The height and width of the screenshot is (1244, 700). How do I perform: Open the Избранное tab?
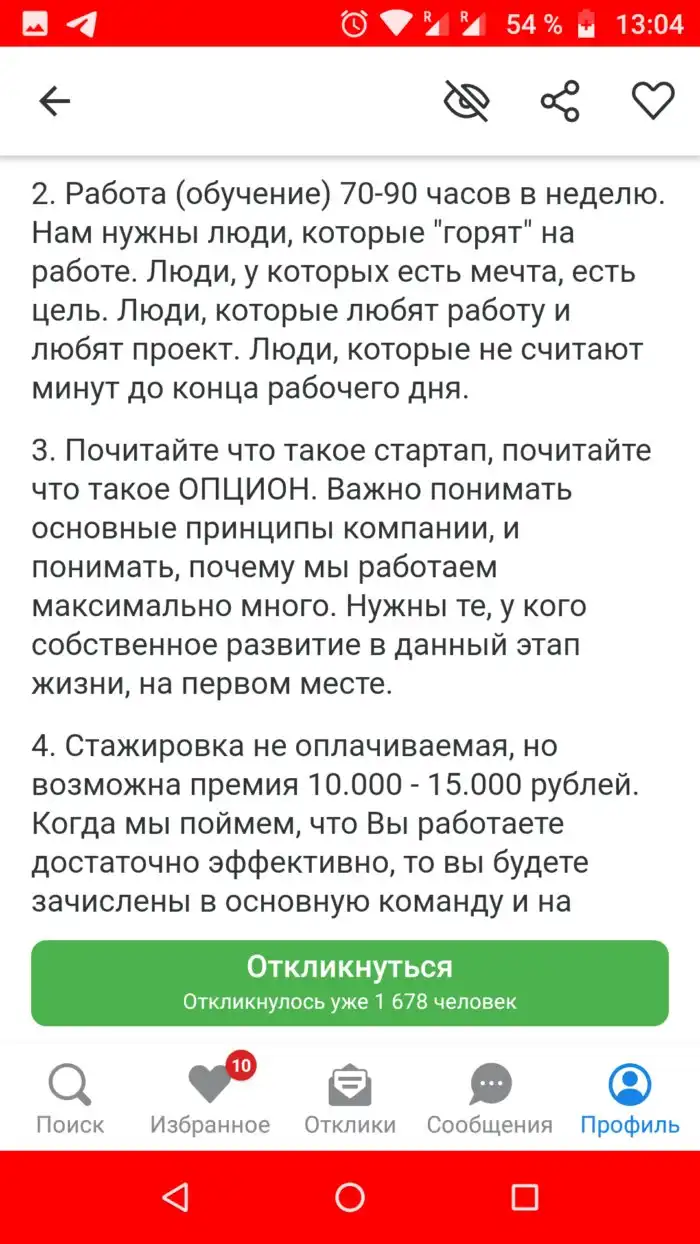click(210, 1098)
